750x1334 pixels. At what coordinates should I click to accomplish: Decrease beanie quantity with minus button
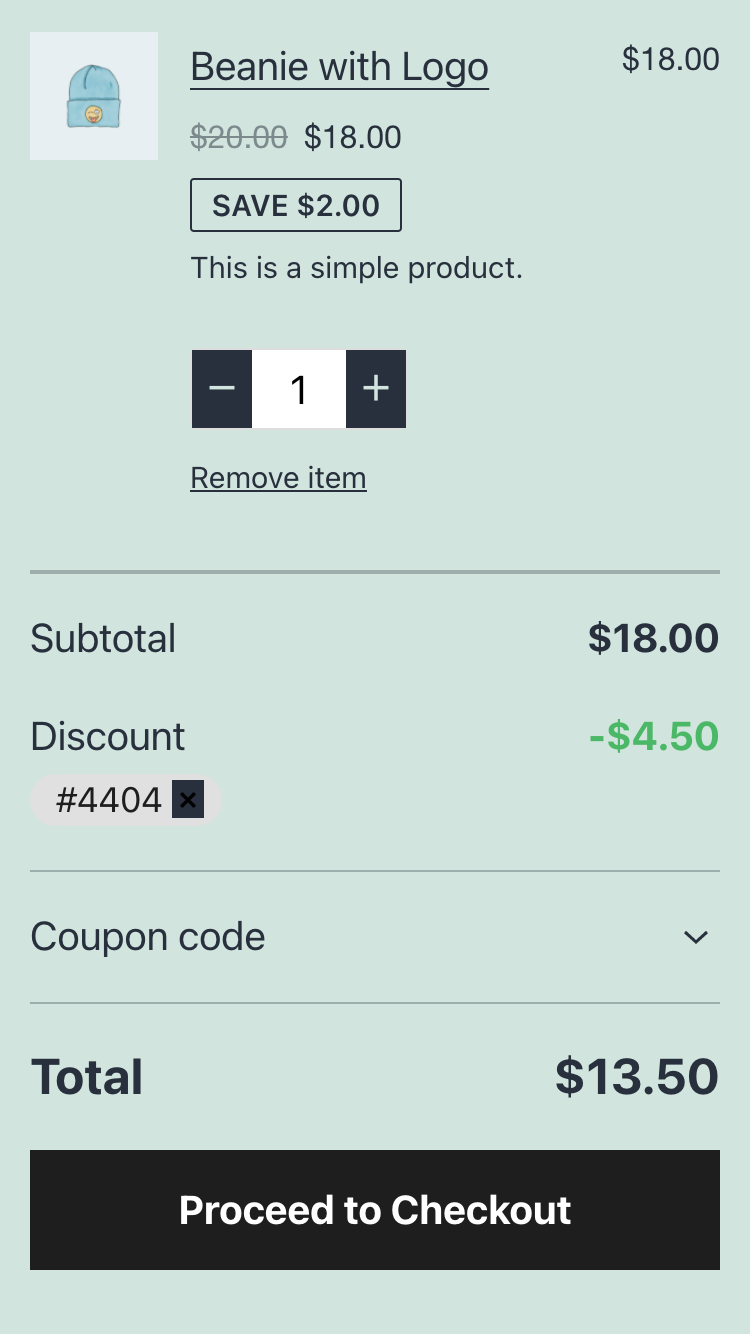[222, 389]
